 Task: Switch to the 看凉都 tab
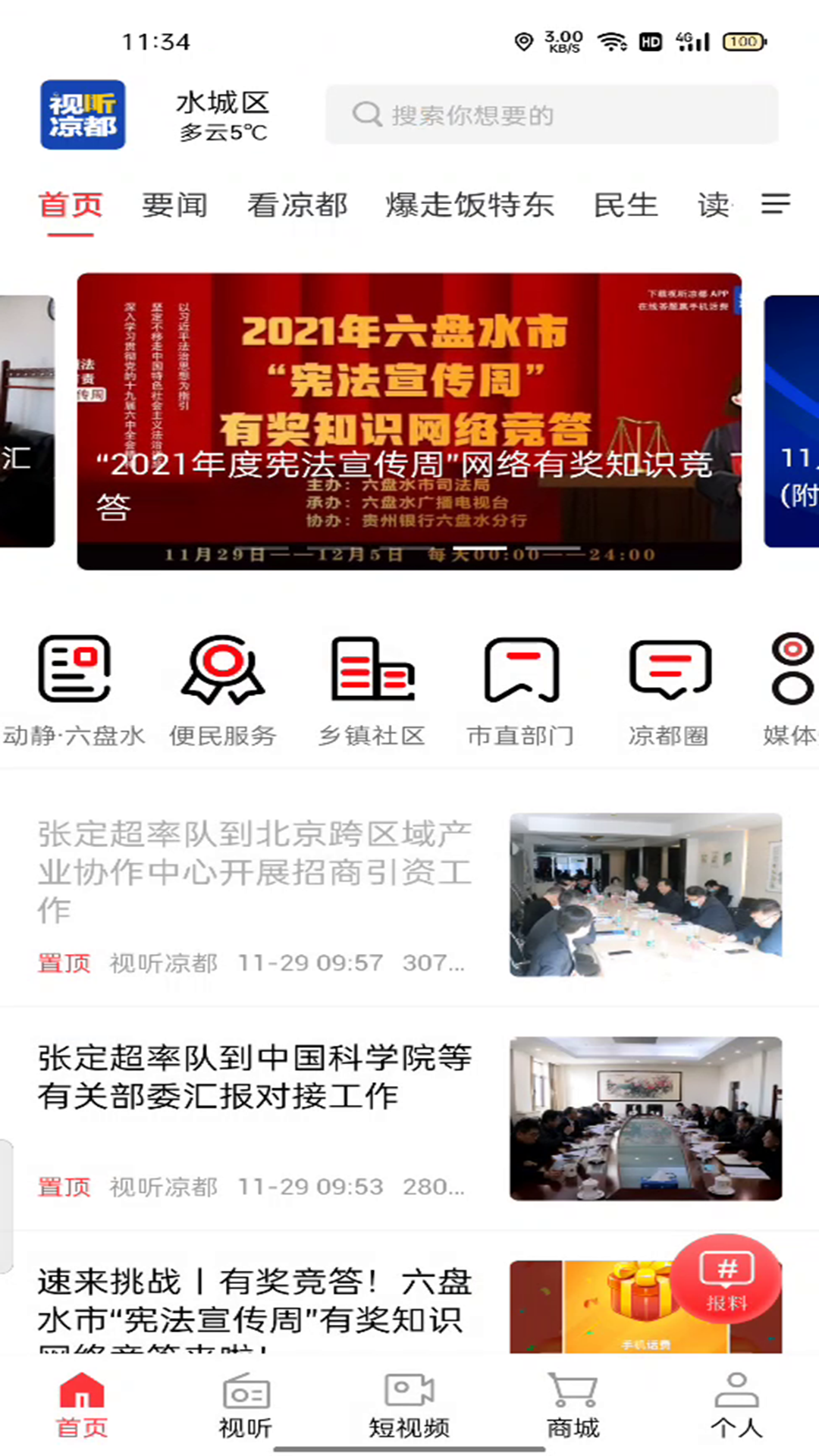click(297, 206)
